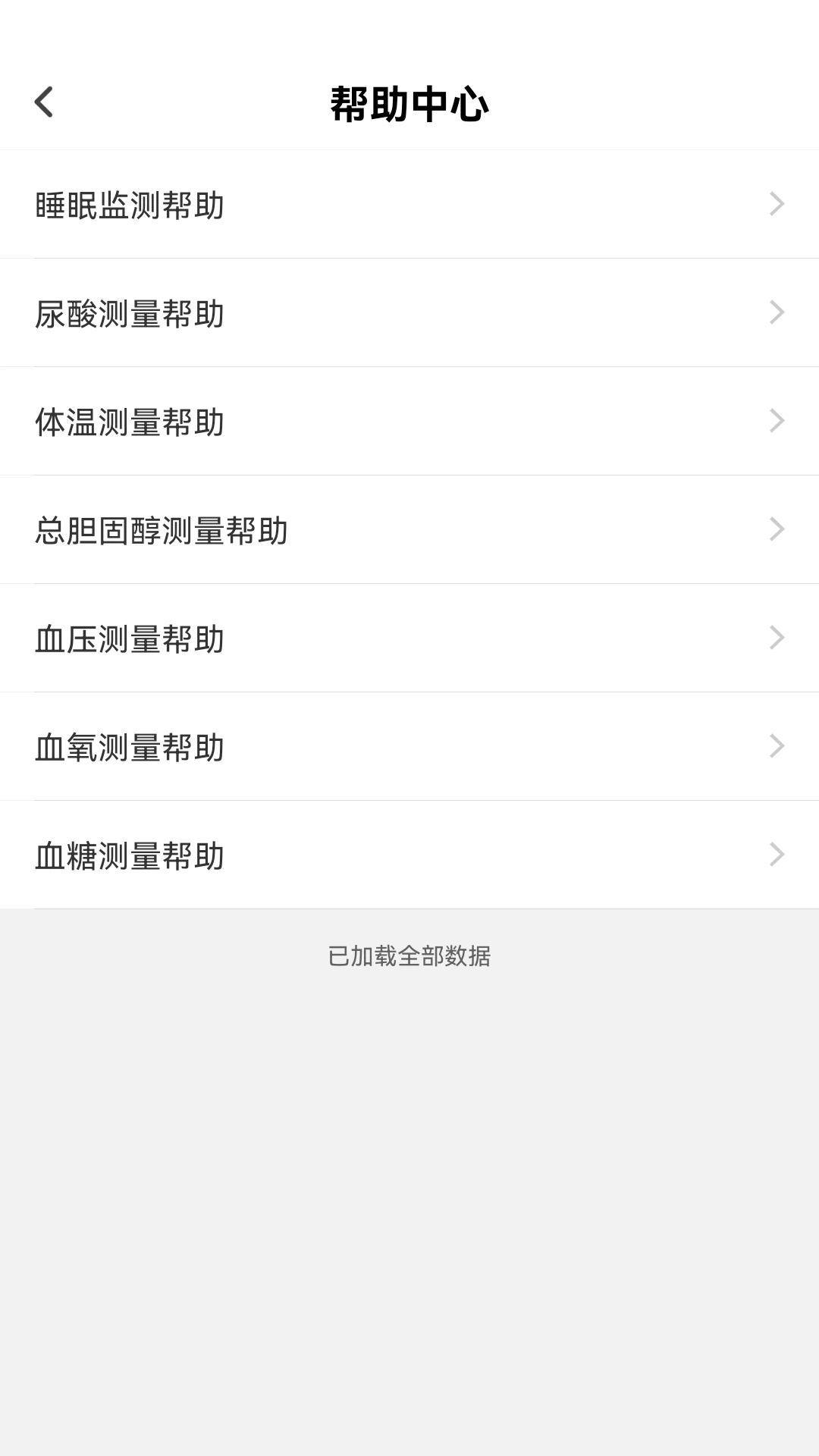The width and height of the screenshot is (819, 1456).
Task: Tap the 帮助中心 page title
Action: click(409, 104)
